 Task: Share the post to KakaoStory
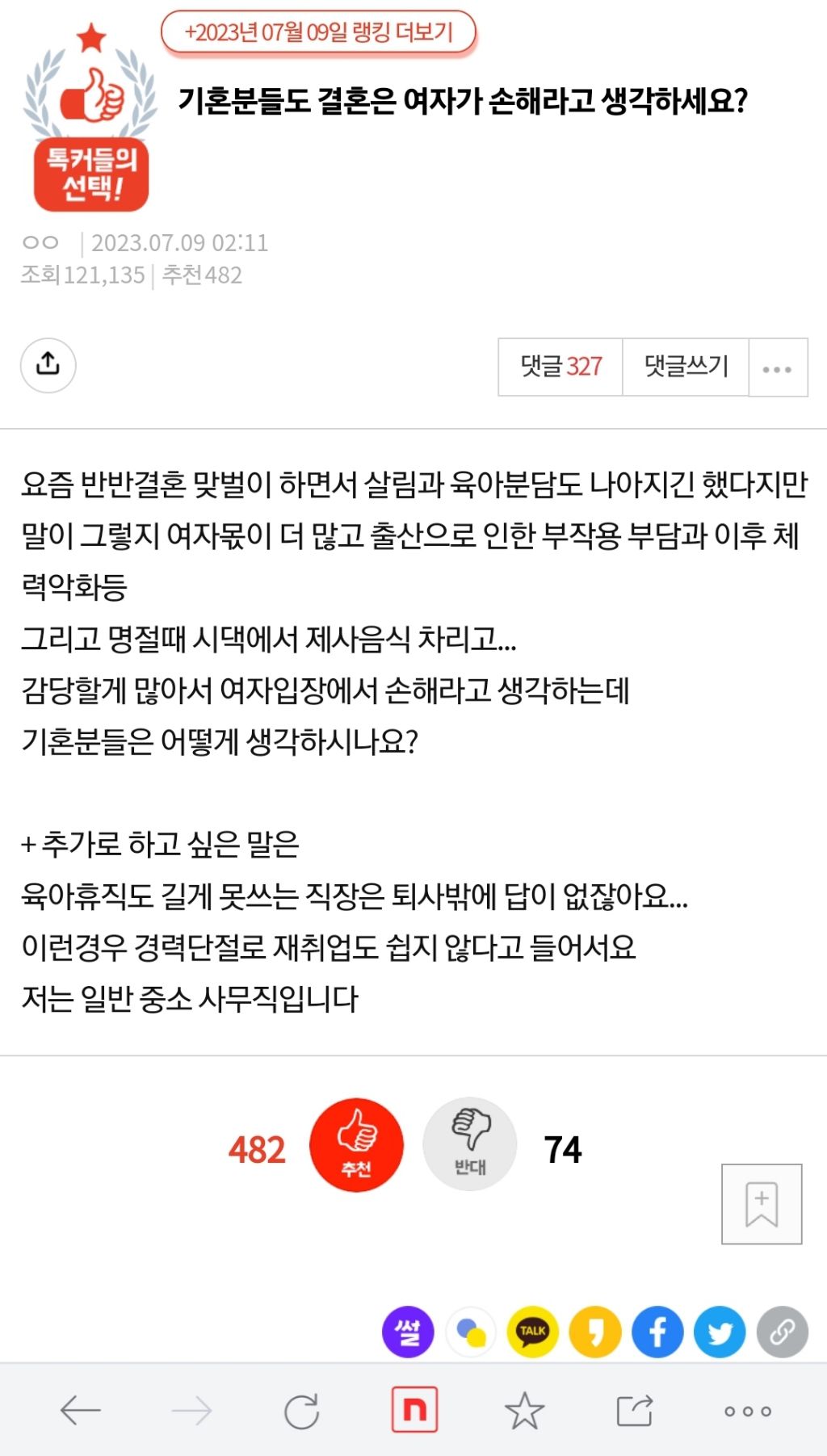pos(595,1332)
